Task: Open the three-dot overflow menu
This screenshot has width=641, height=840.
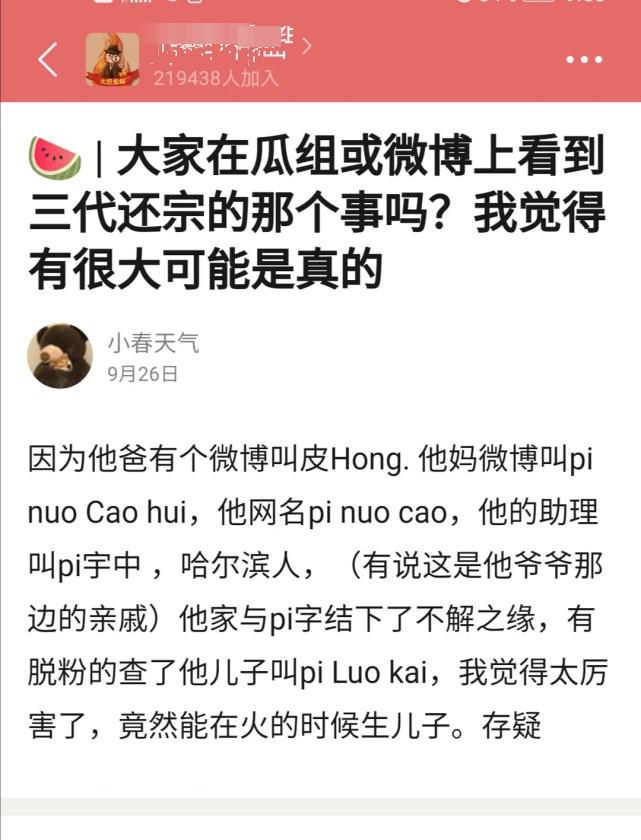Action: [x=585, y=60]
